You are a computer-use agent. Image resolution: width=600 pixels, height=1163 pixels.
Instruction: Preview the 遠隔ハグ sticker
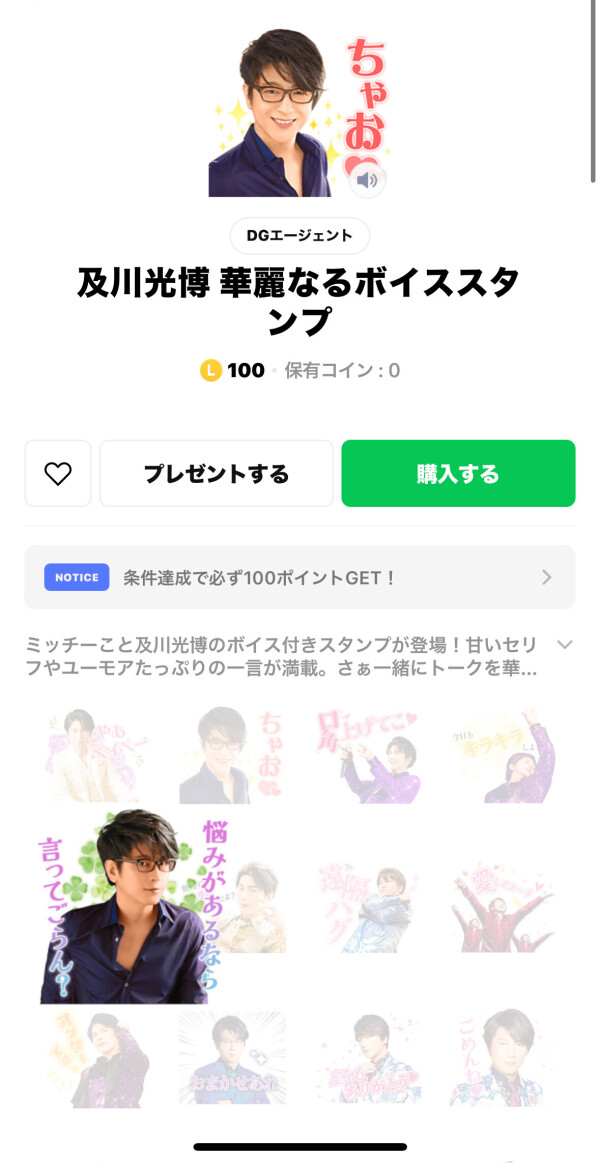(x=367, y=906)
